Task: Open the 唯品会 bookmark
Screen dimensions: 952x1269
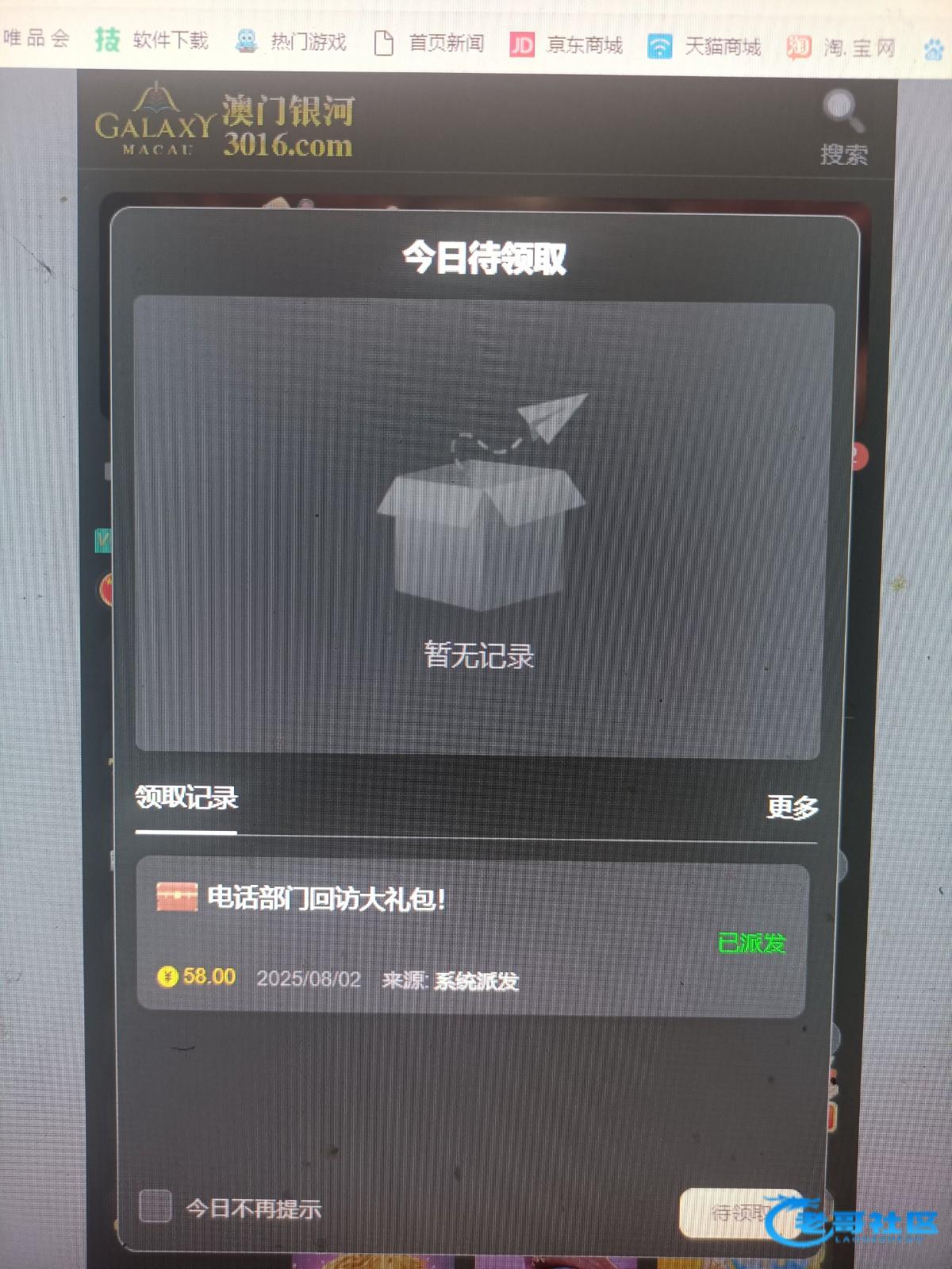Action: tap(36, 37)
